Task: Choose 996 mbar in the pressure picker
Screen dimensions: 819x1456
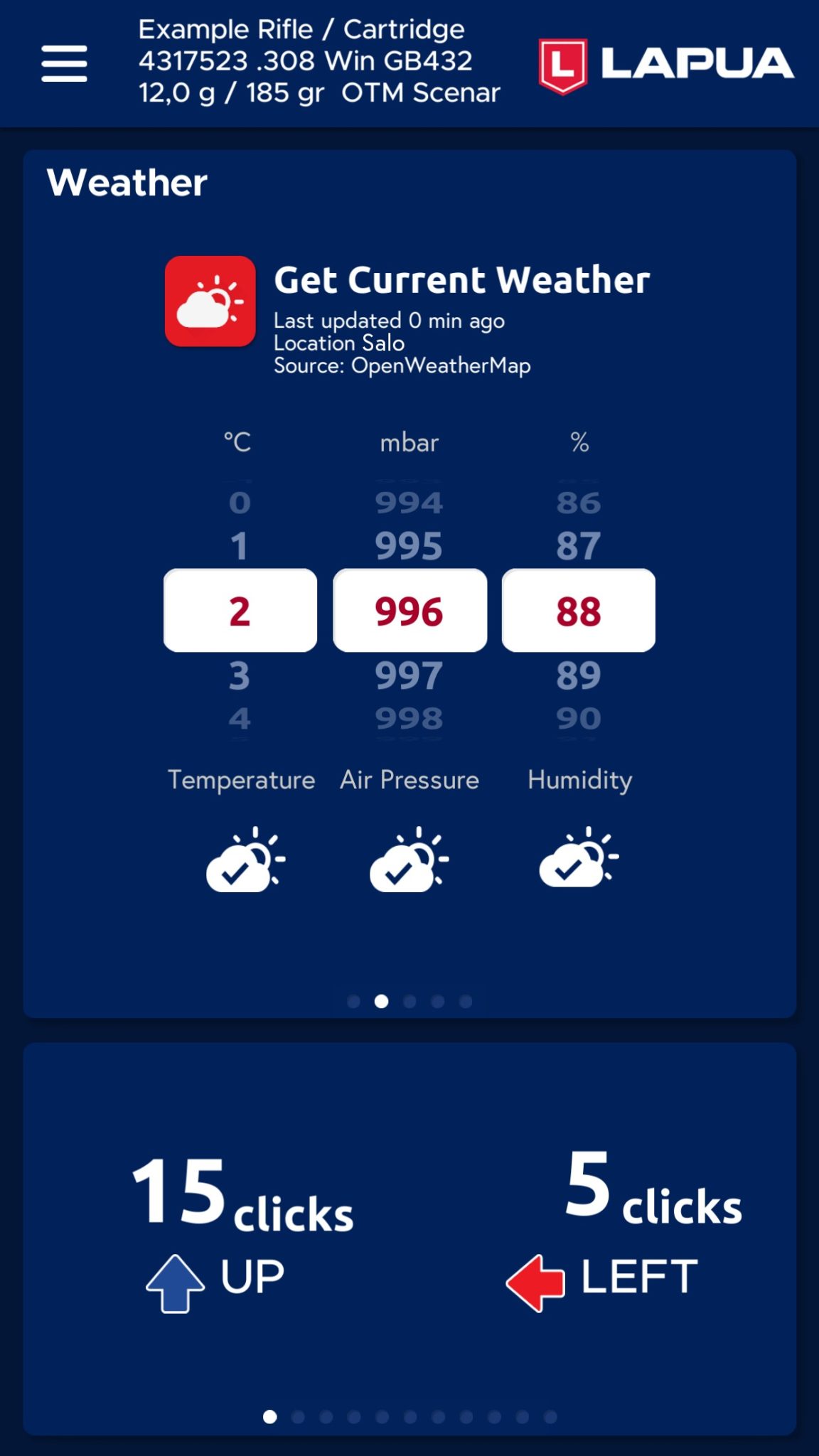Action: [409, 610]
